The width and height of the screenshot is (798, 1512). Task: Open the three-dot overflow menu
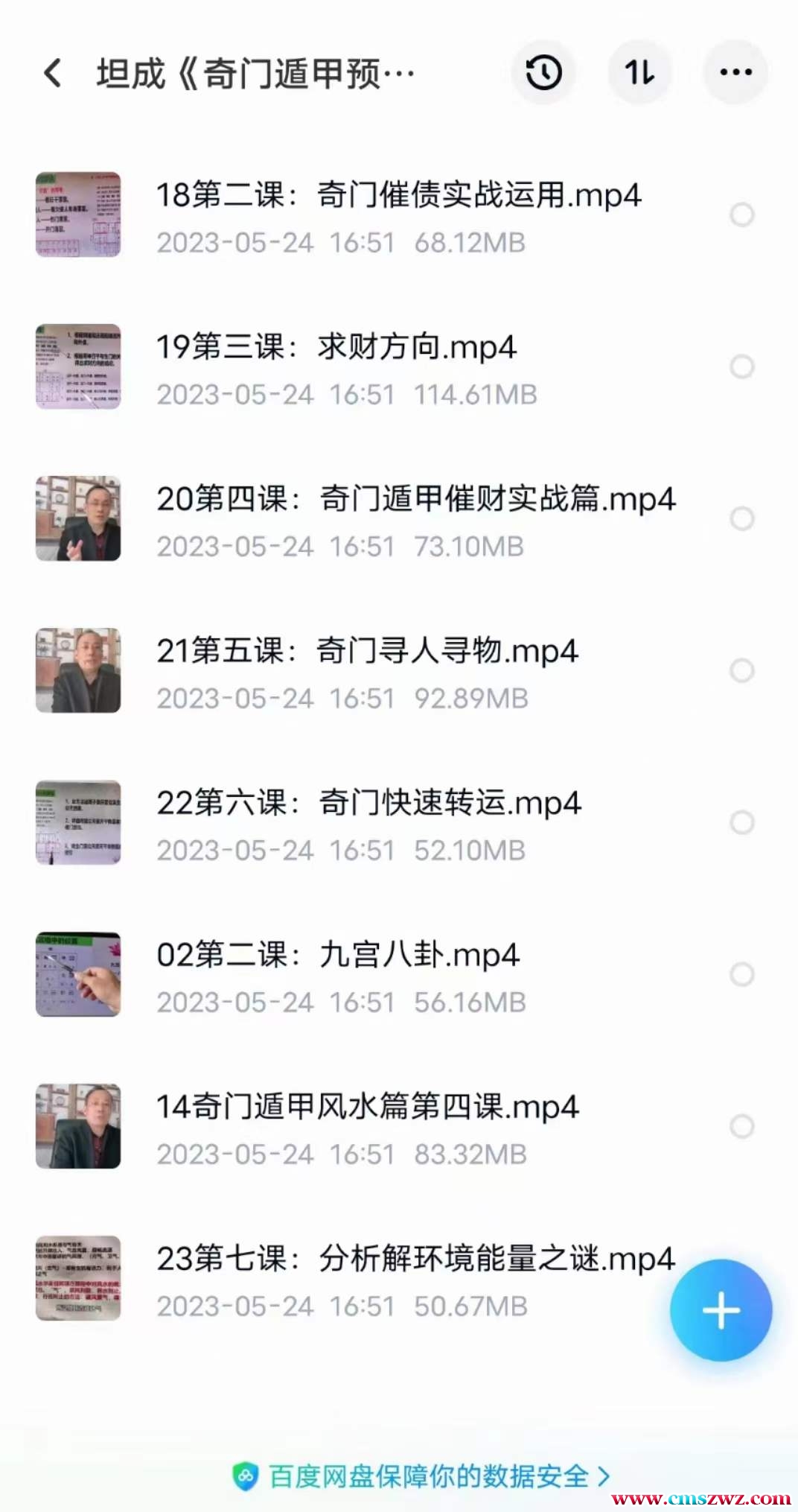(x=735, y=72)
